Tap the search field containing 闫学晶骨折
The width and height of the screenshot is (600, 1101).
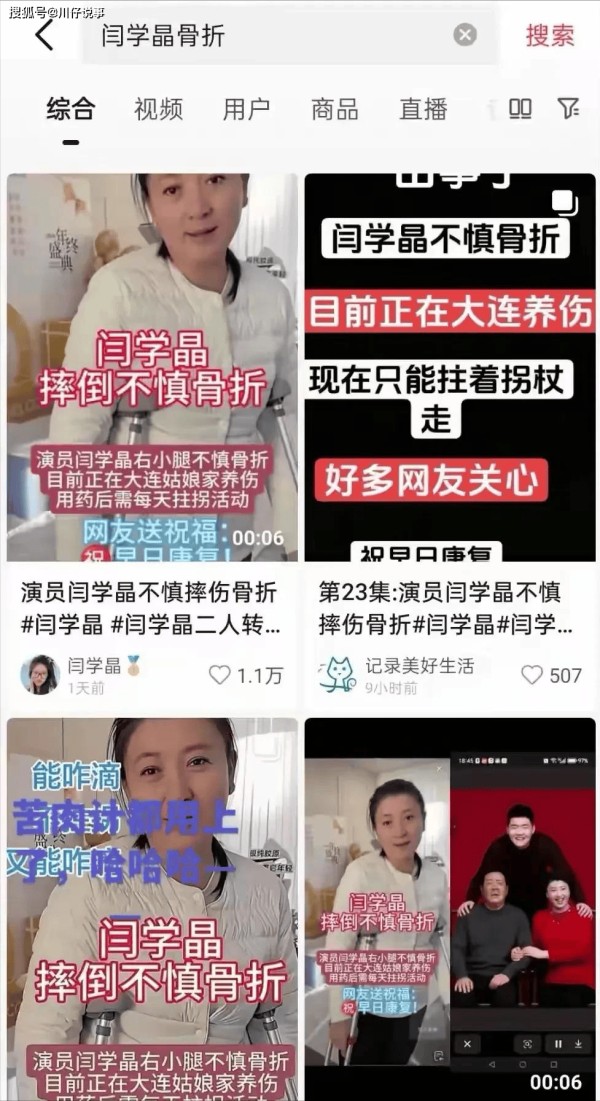(270, 36)
